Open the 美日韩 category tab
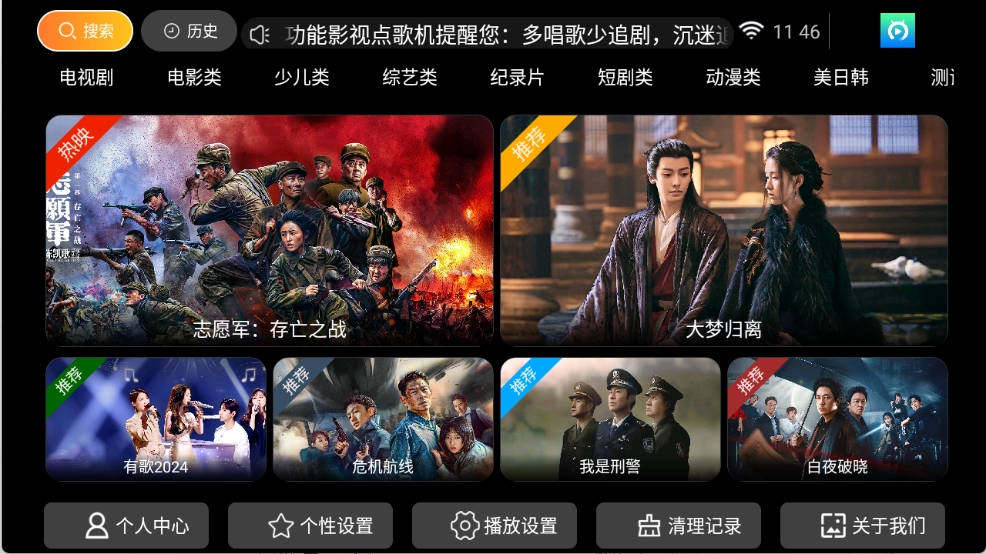 click(841, 78)
